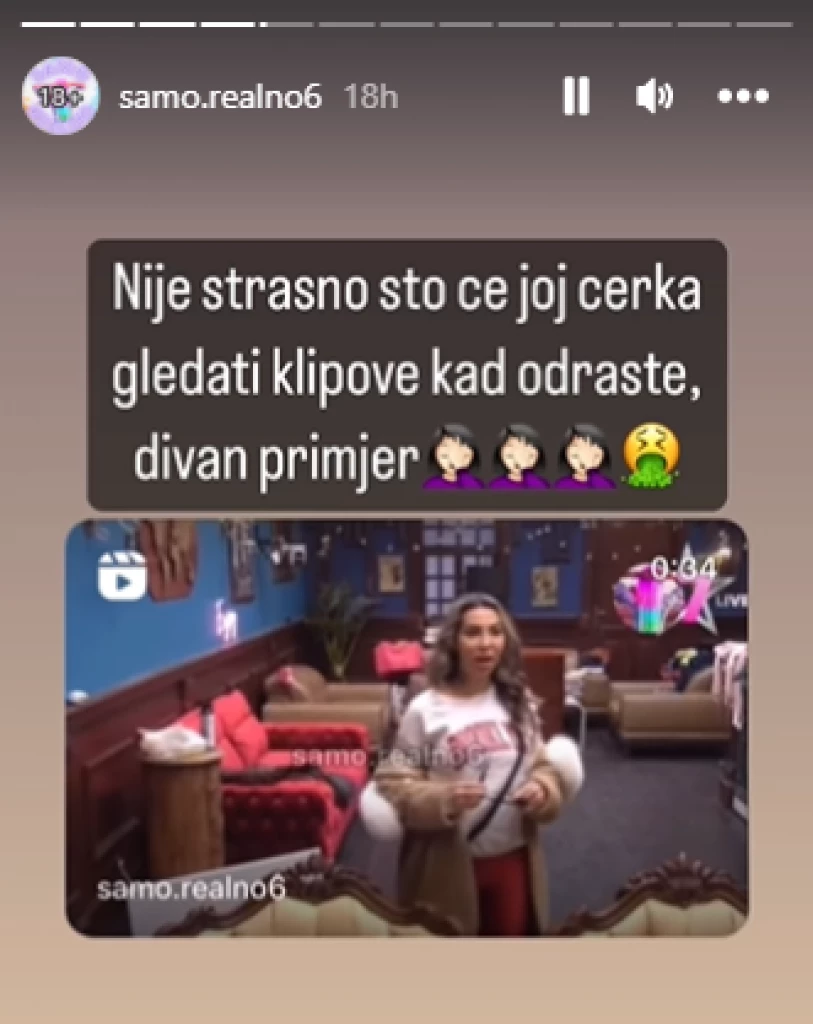
Task: Open the three-dot story options menu
Action: pos(743,97)
